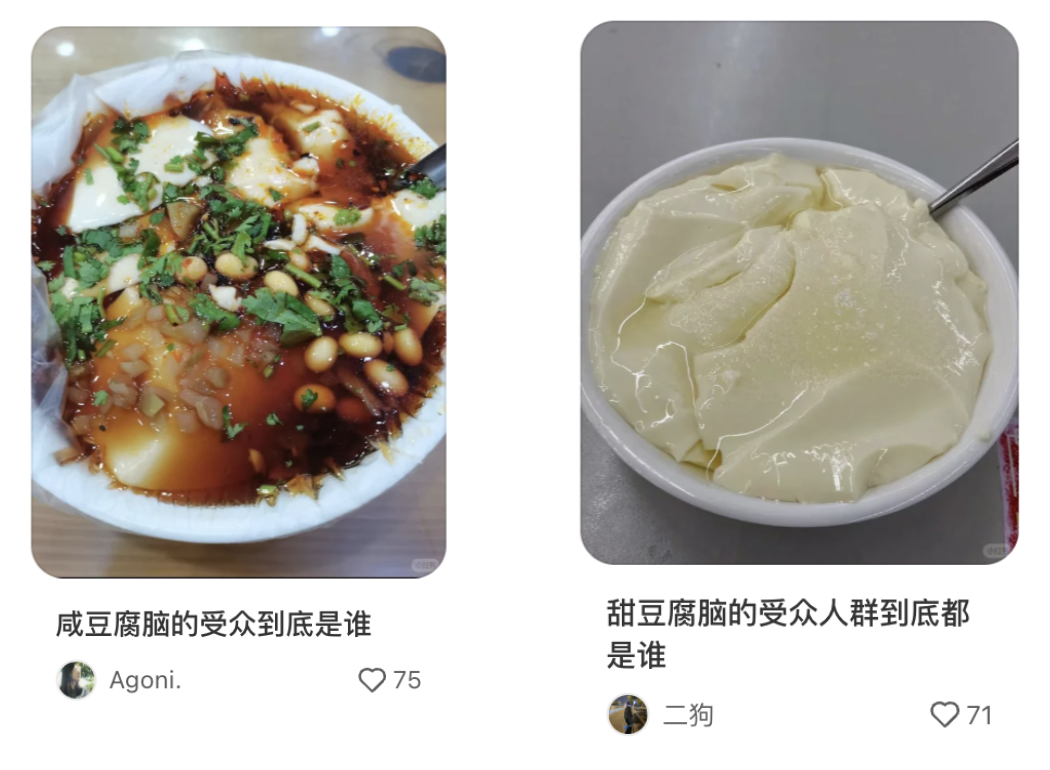Open post titled 甜豆腐脑的受众人群到底都是谁
The width and height of the screenshot is (1050, 770).
pos(787,634)
